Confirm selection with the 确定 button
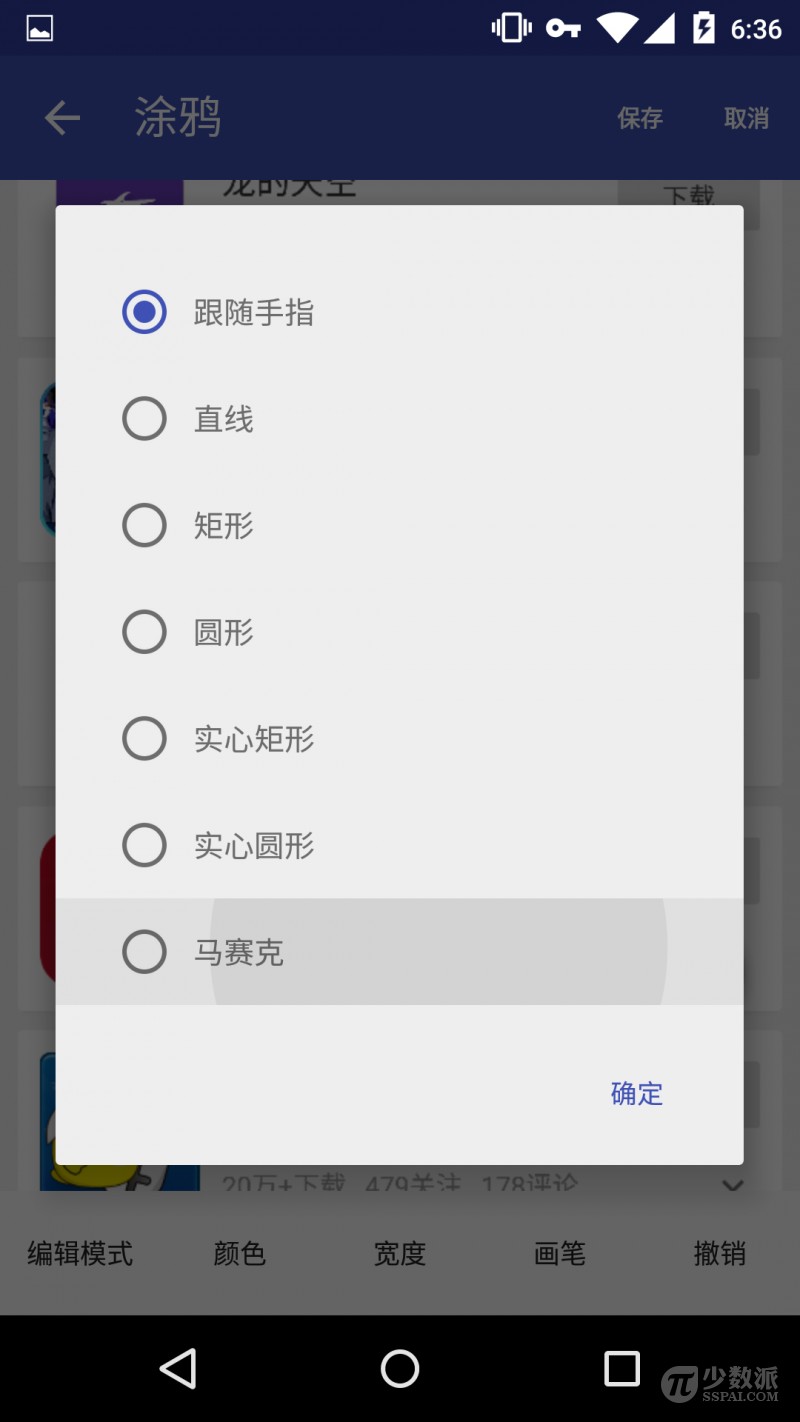This screenshot has height=1422, width=800. tap(636, 1093)
